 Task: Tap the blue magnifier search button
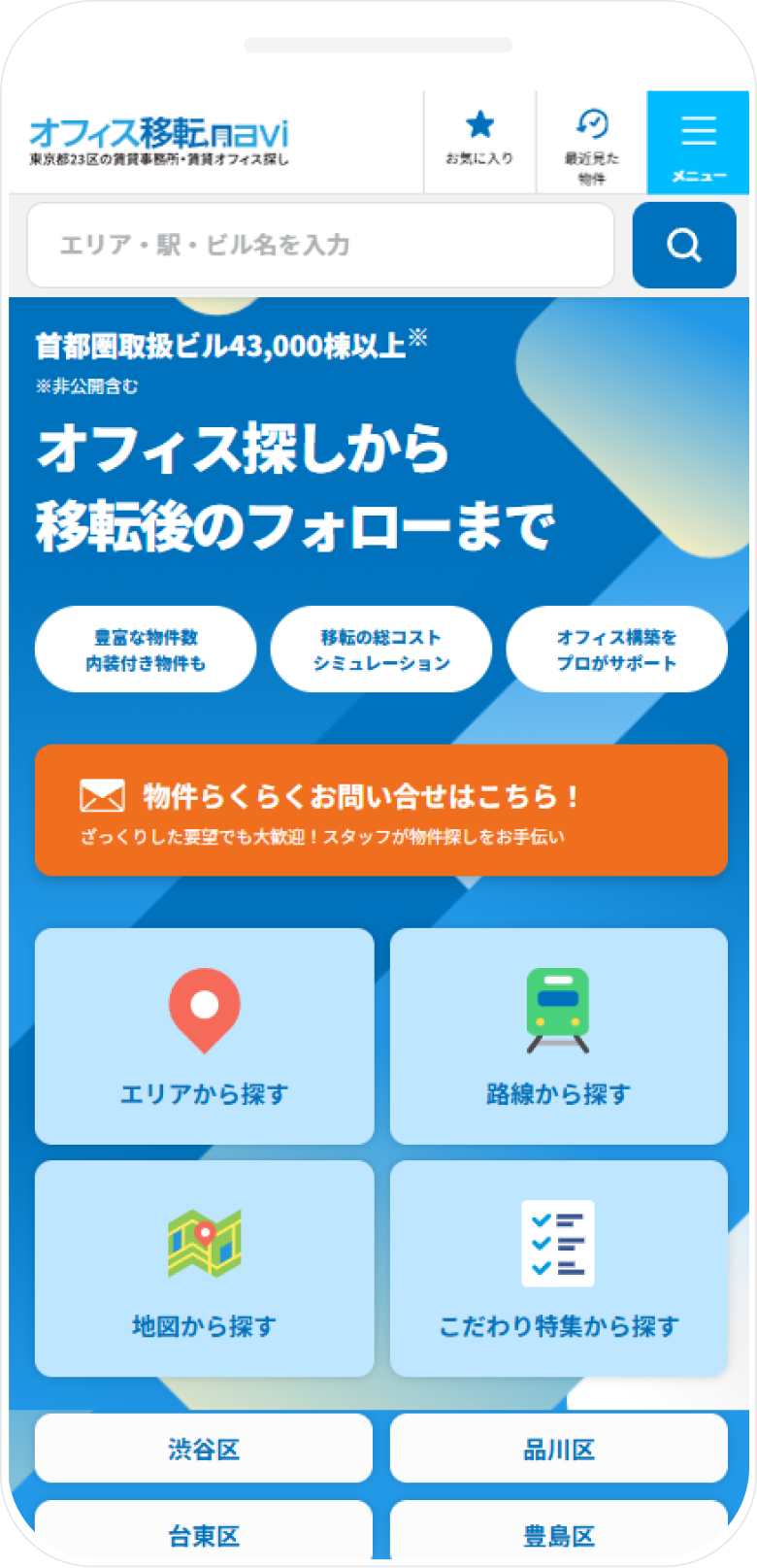click(684, 245)
